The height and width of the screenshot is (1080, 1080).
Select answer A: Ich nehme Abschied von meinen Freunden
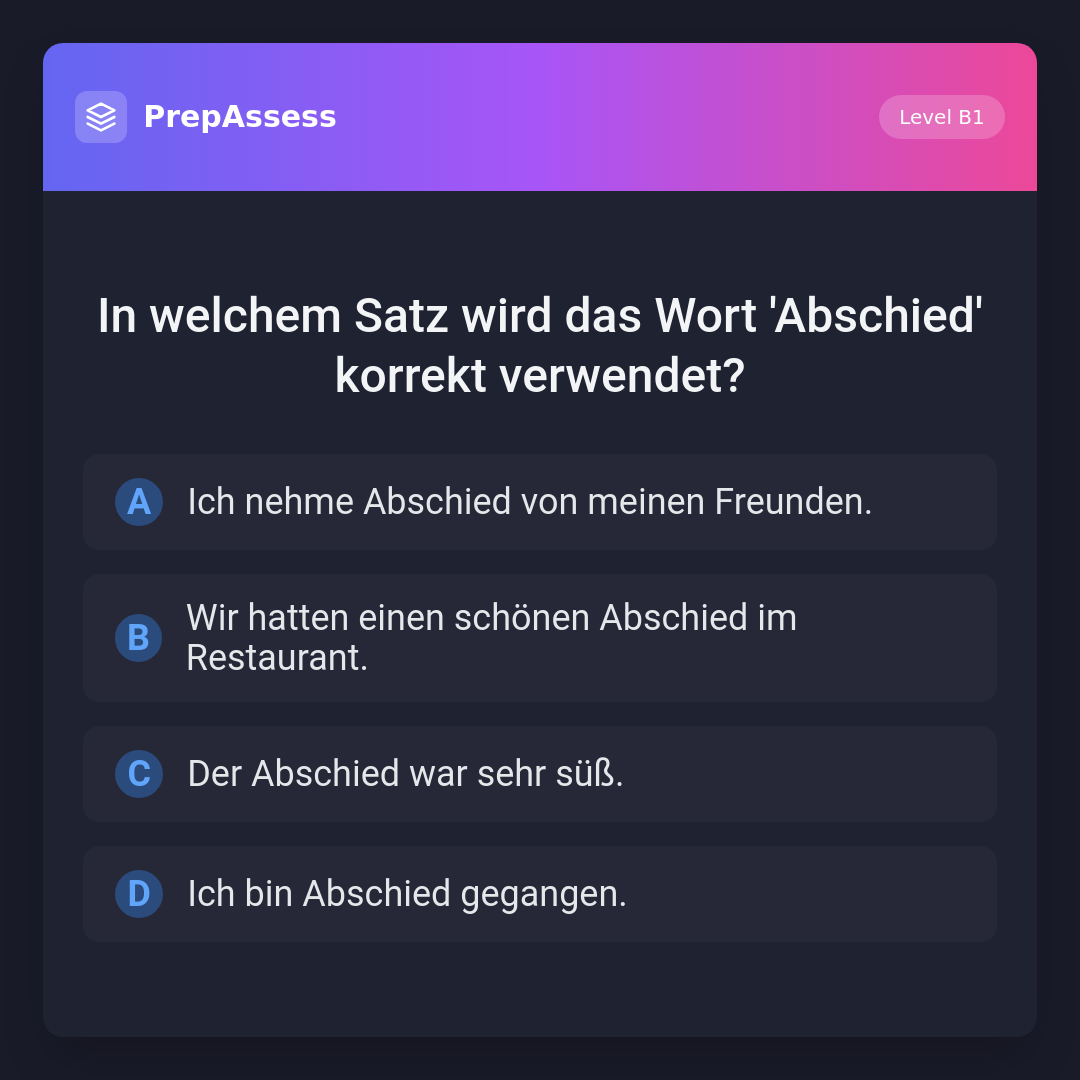point(539,502)
